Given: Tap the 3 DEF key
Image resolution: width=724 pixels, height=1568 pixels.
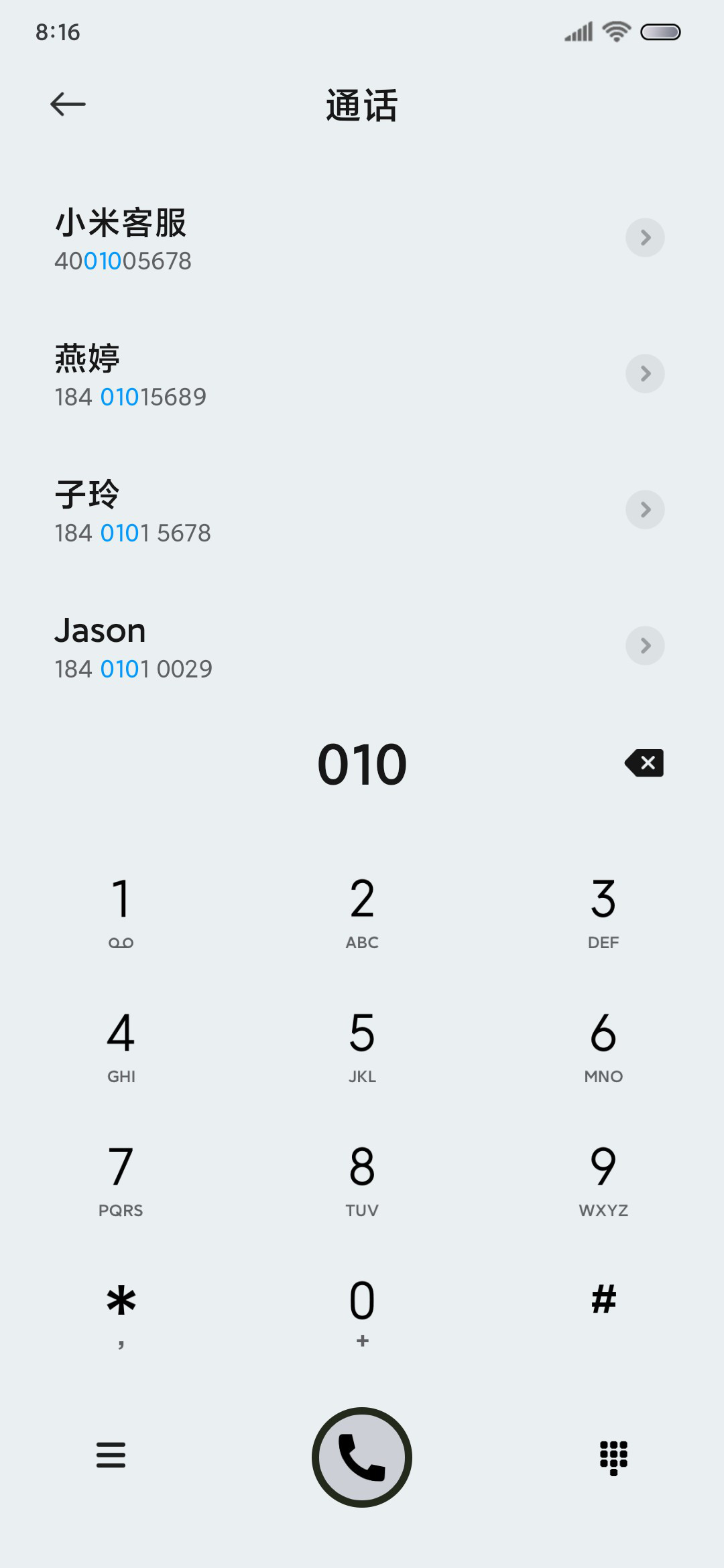Looking at the screenshot, I should tap(603, 911).
